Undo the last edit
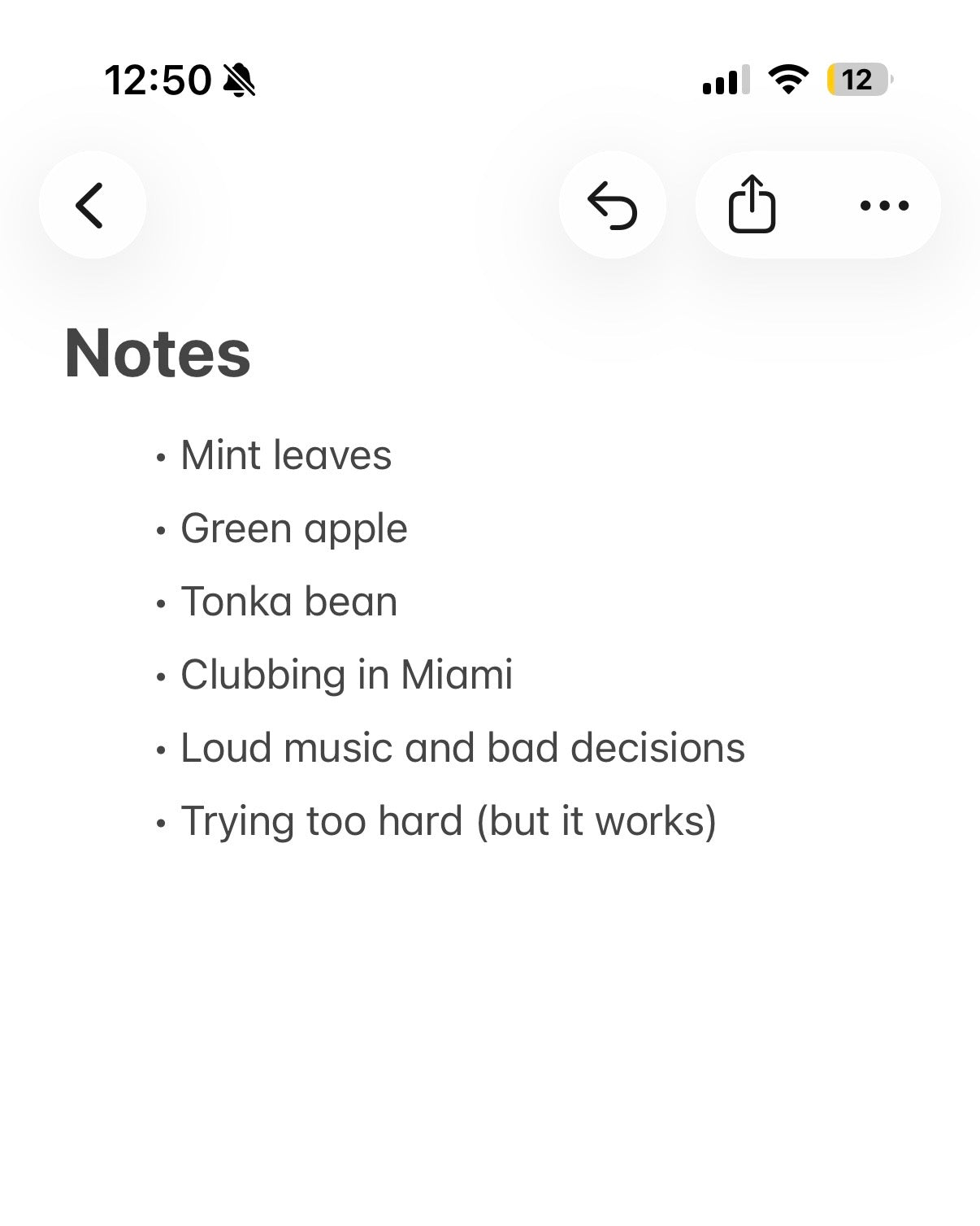 click(612, 205)
